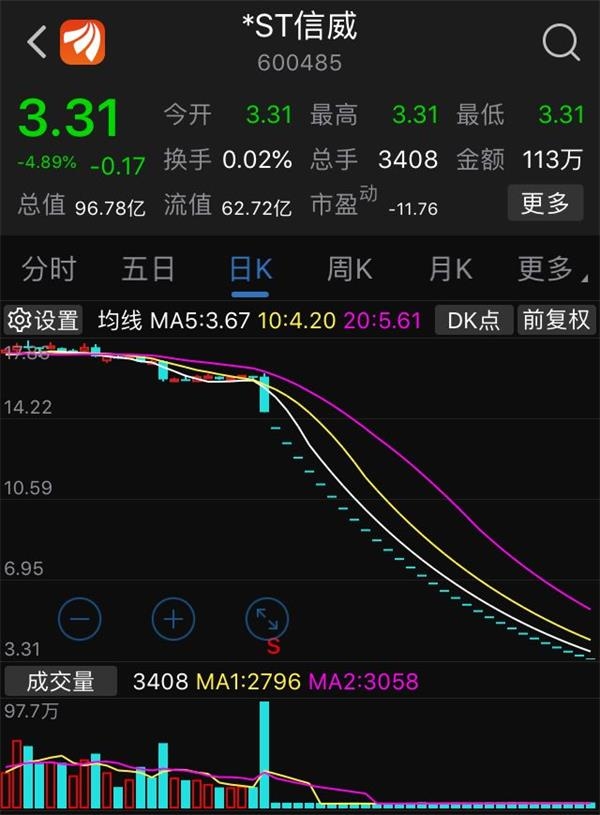Toggle the DK点 indicator
This screenshot has height=815, width=600.
click(x=474, y=321)
